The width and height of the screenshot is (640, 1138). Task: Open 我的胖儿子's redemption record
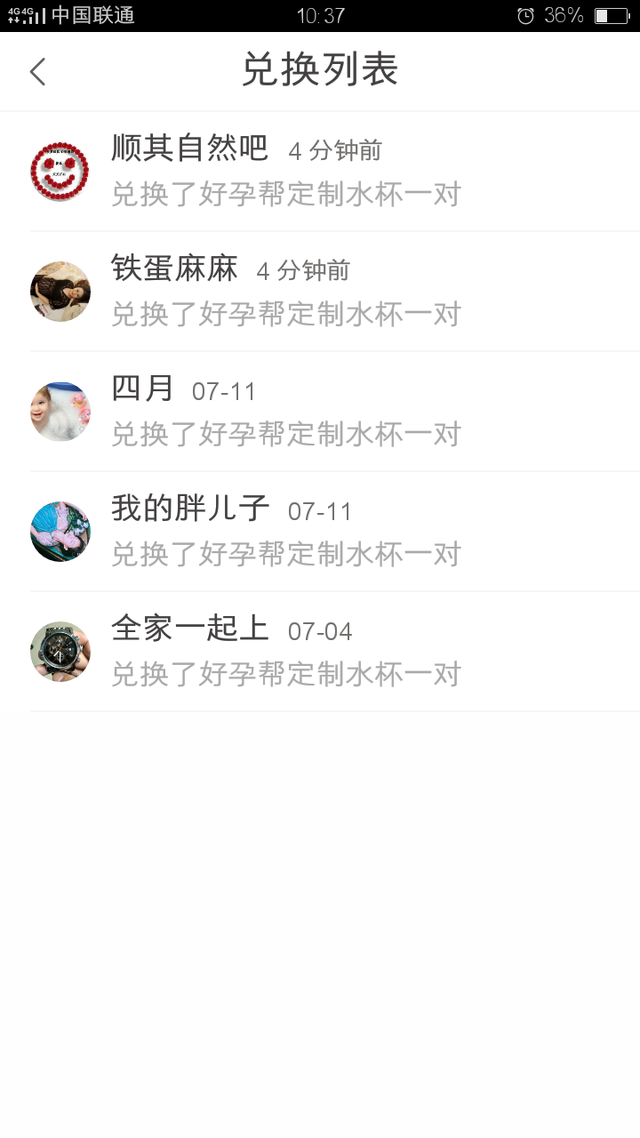[x=320, y=531]
